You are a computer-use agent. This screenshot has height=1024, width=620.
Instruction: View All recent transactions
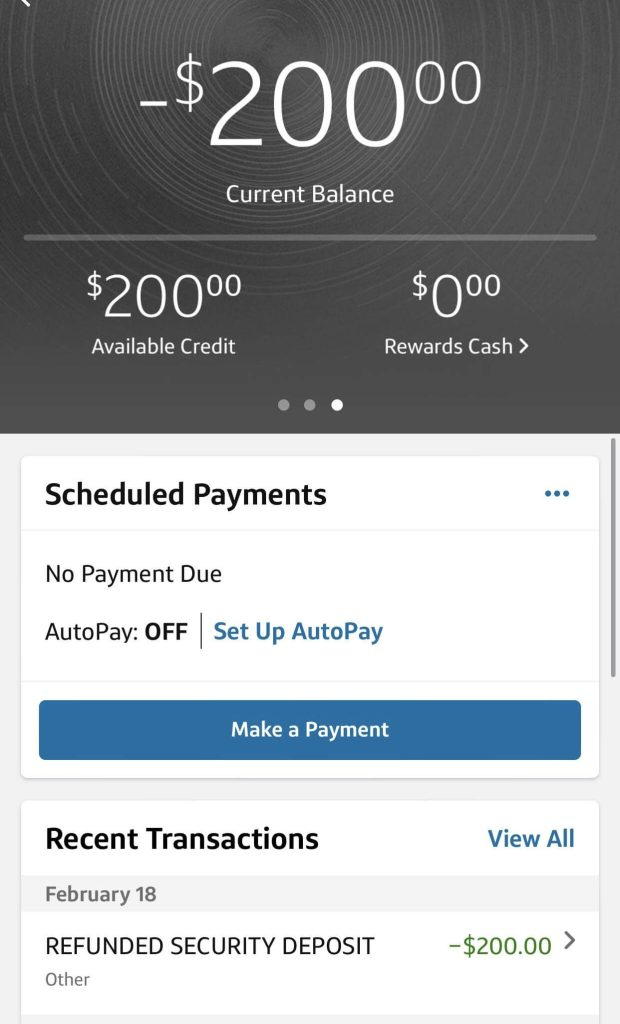pos(530,838)
